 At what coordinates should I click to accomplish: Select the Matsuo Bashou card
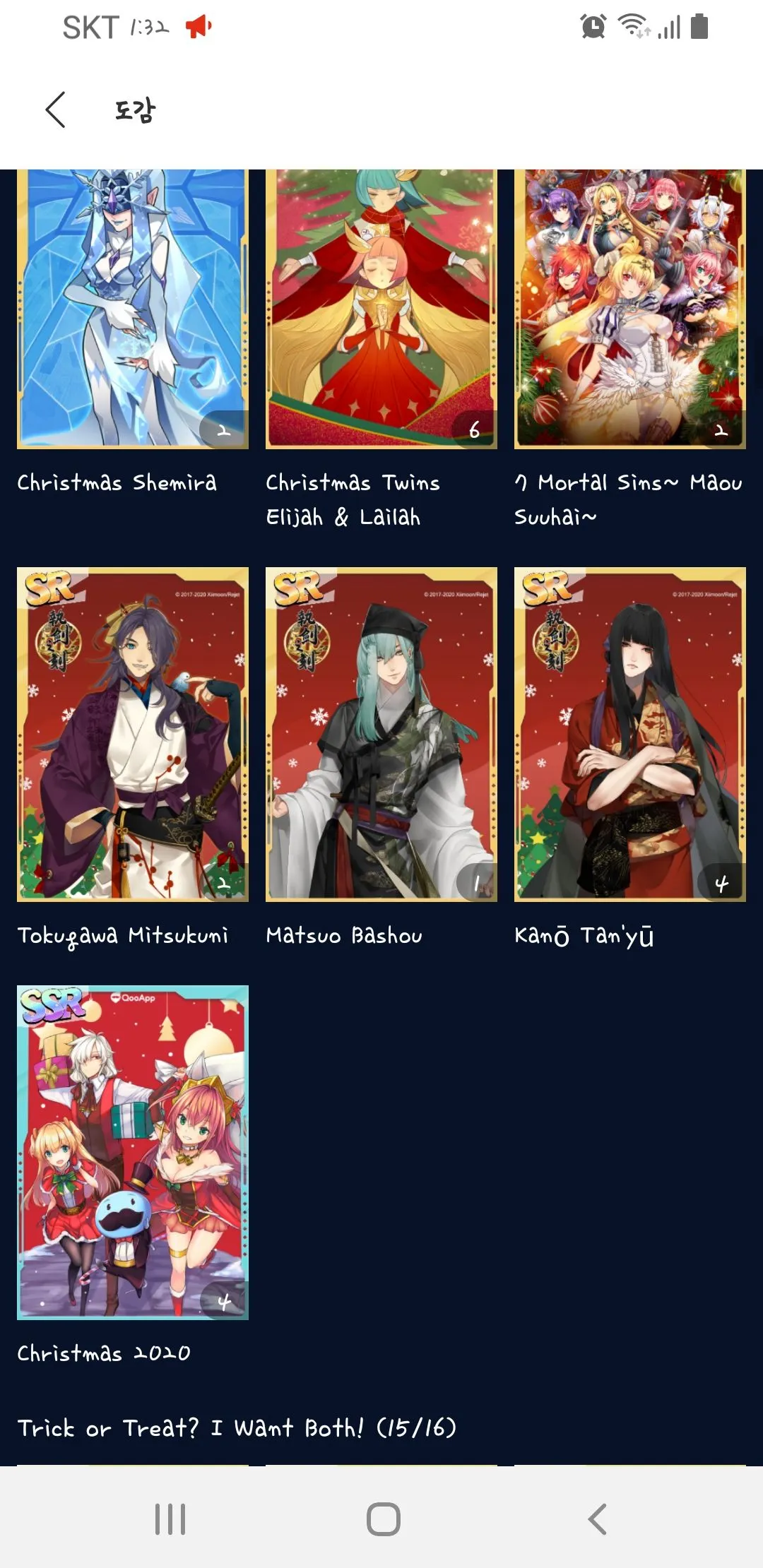point(381,735)
